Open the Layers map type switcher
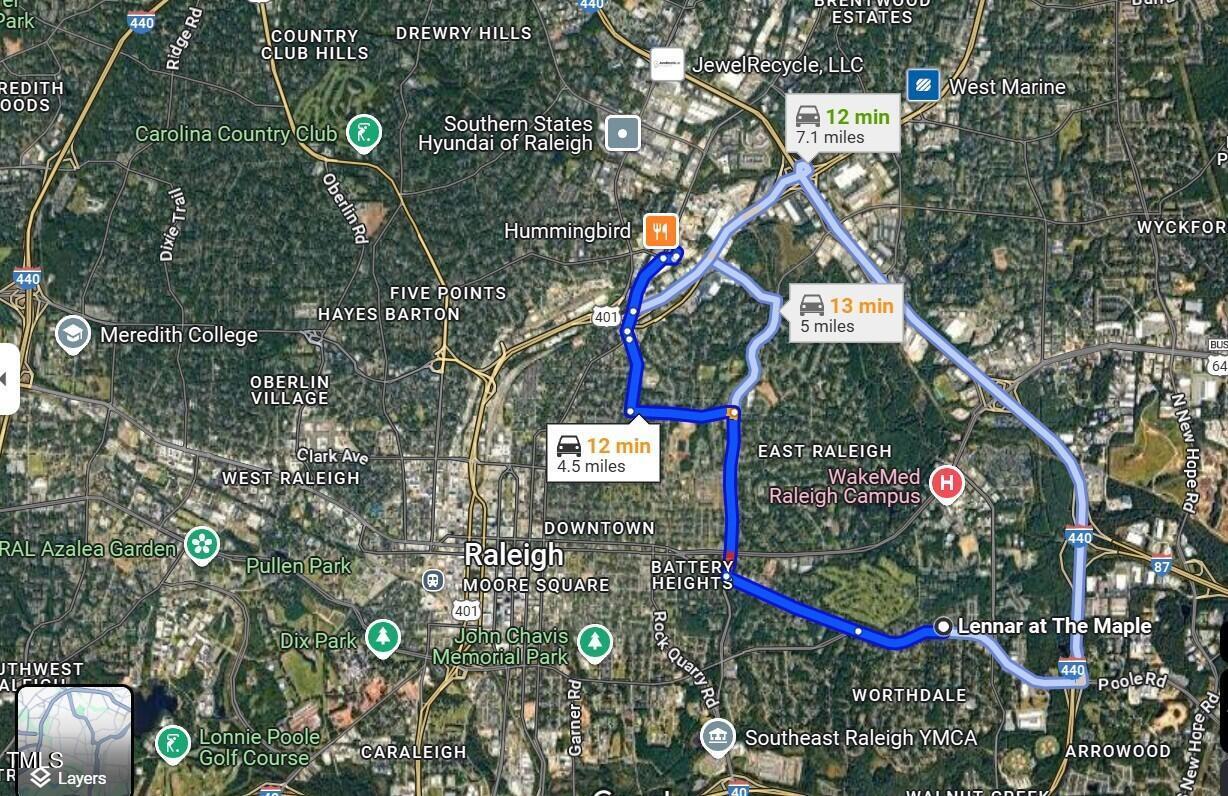Viewport: 1228px width, 796px height. (73, 742)
